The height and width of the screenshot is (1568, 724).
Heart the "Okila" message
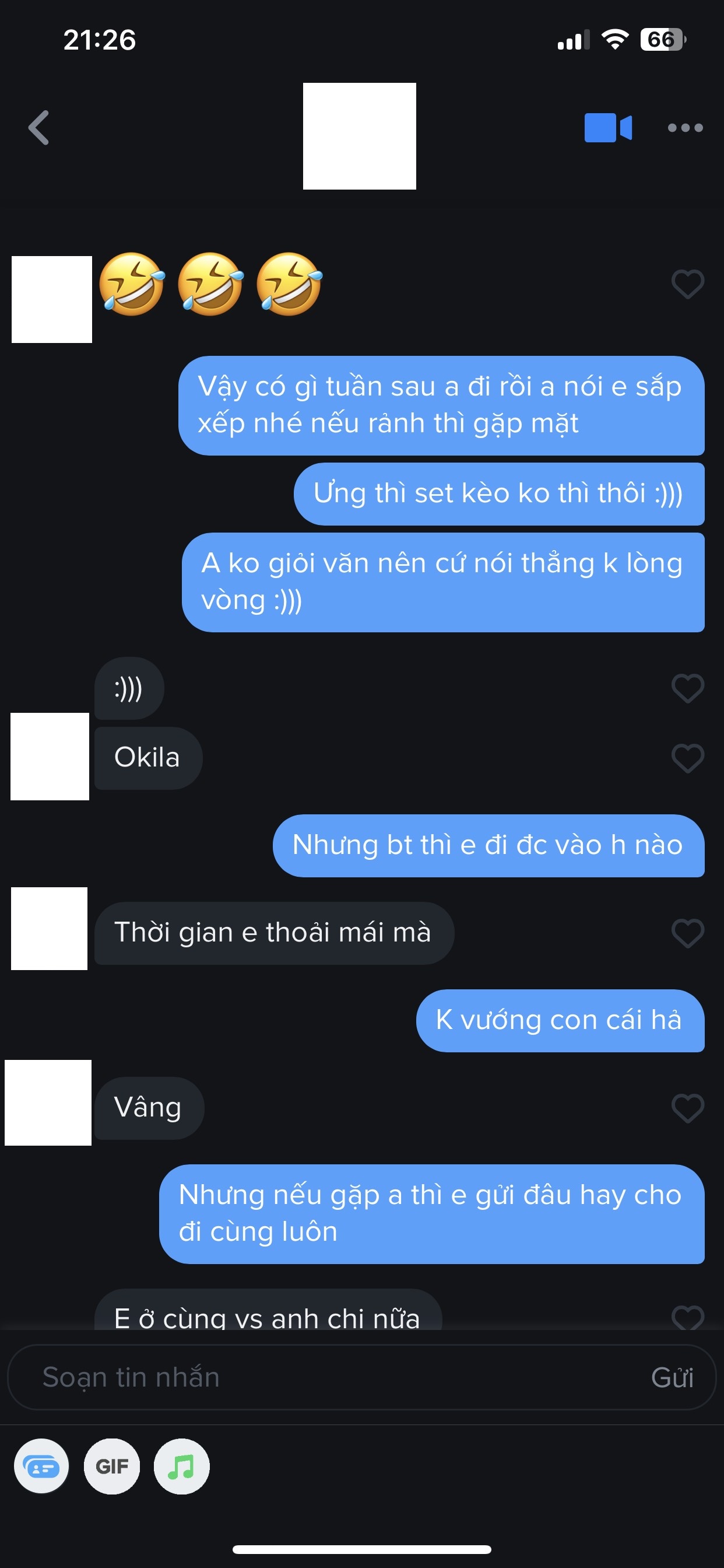click(x=687, y=758)
